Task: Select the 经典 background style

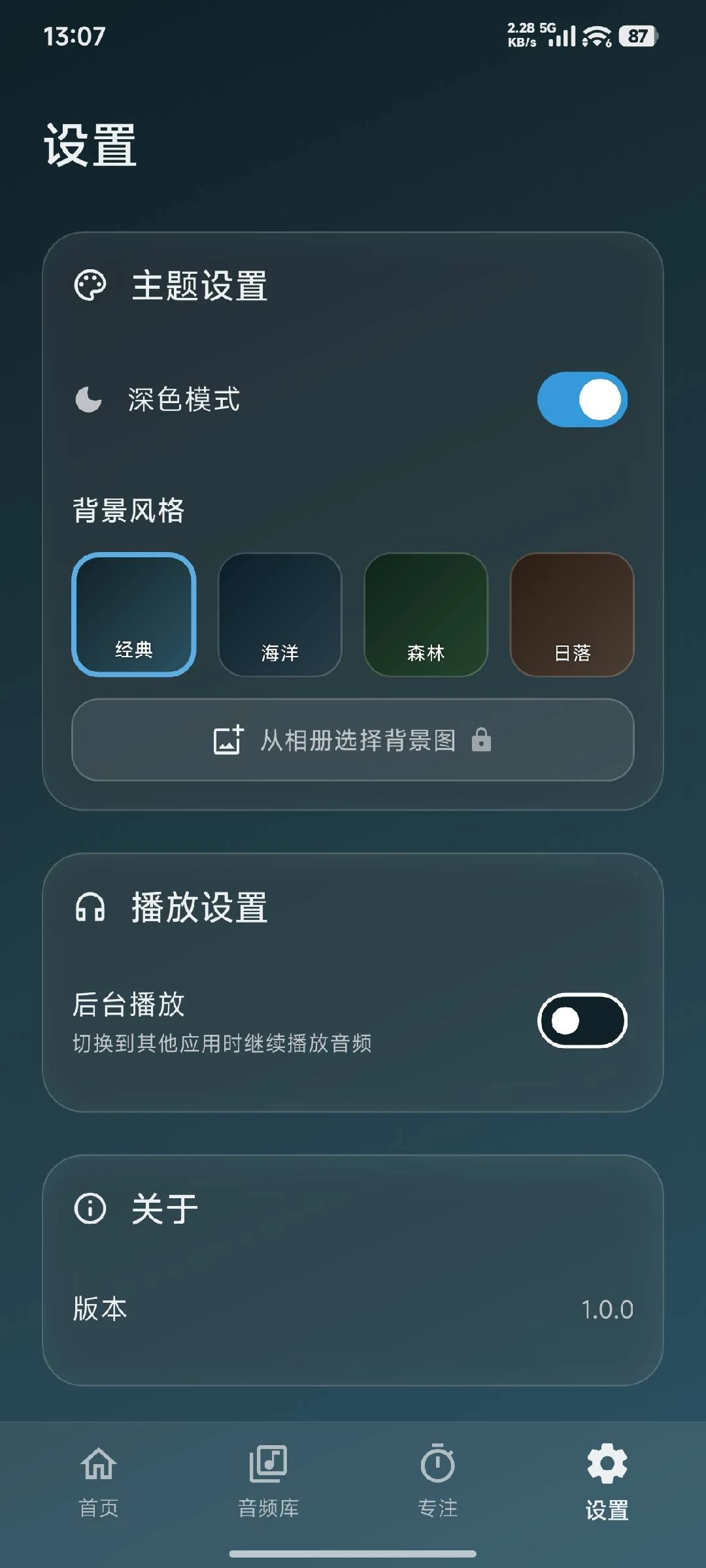Action: 133,614
